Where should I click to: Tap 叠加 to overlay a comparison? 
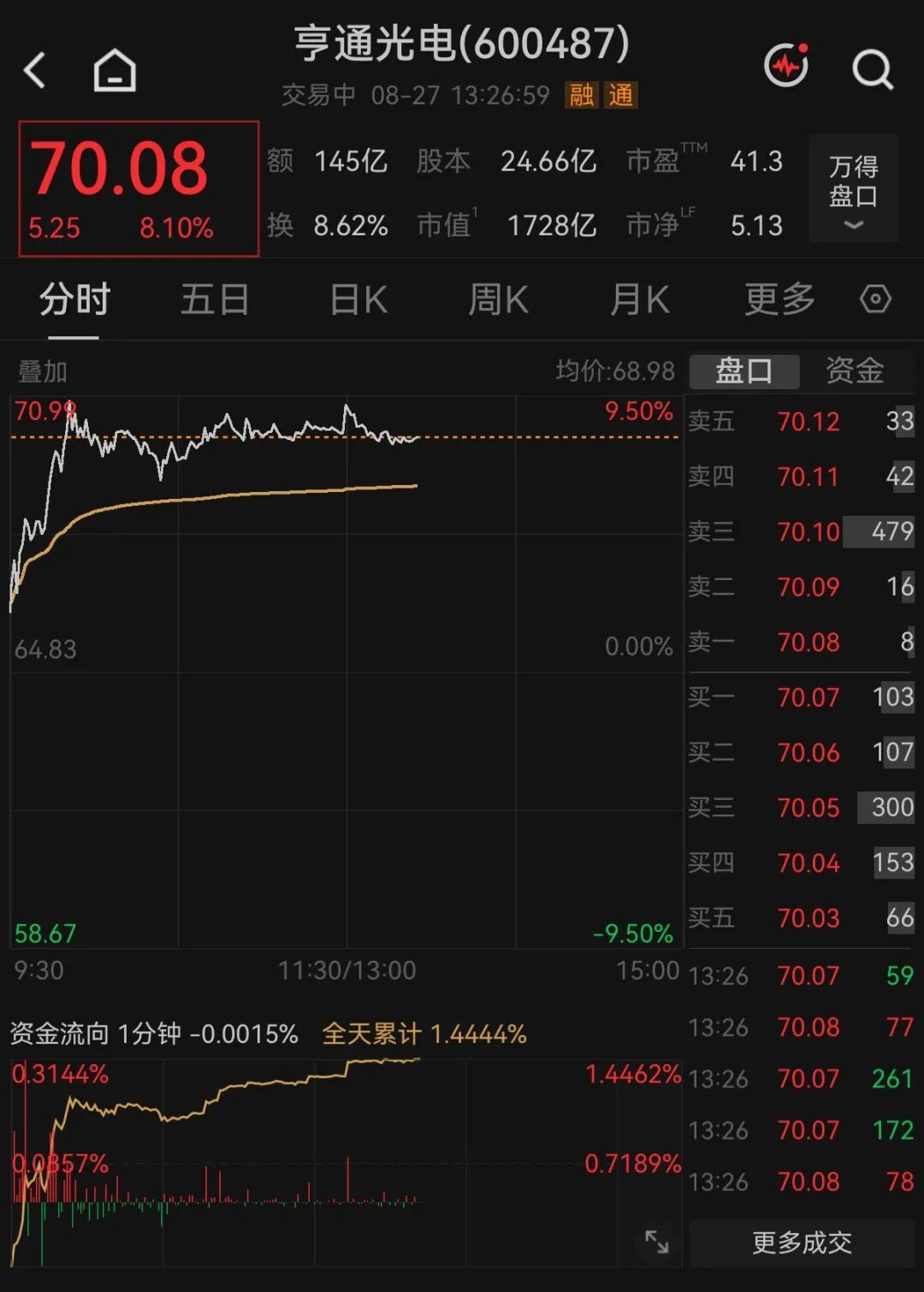[x=43, y=371]
